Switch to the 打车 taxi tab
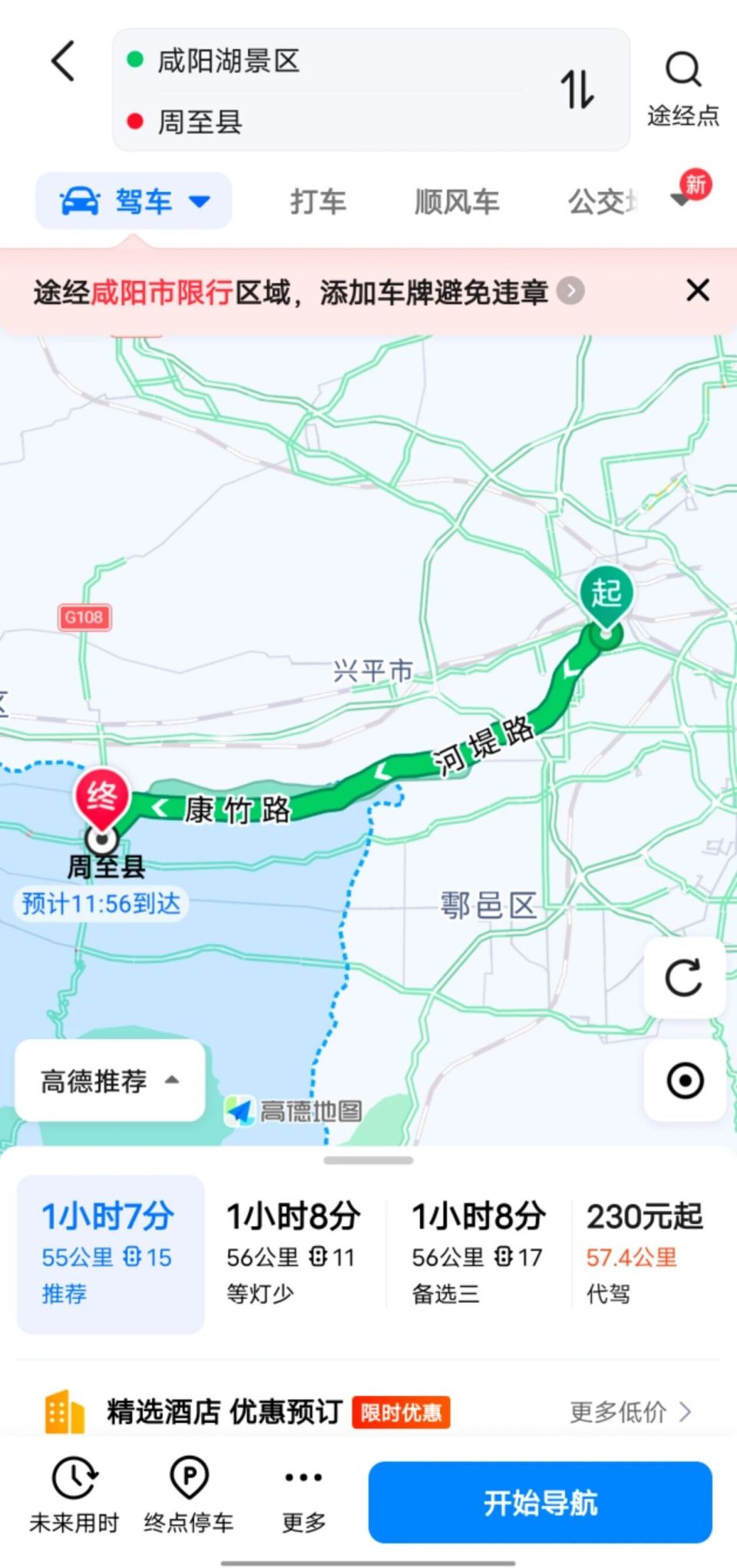This screenshot has width=737, height=1568. [x=317, y=202]
